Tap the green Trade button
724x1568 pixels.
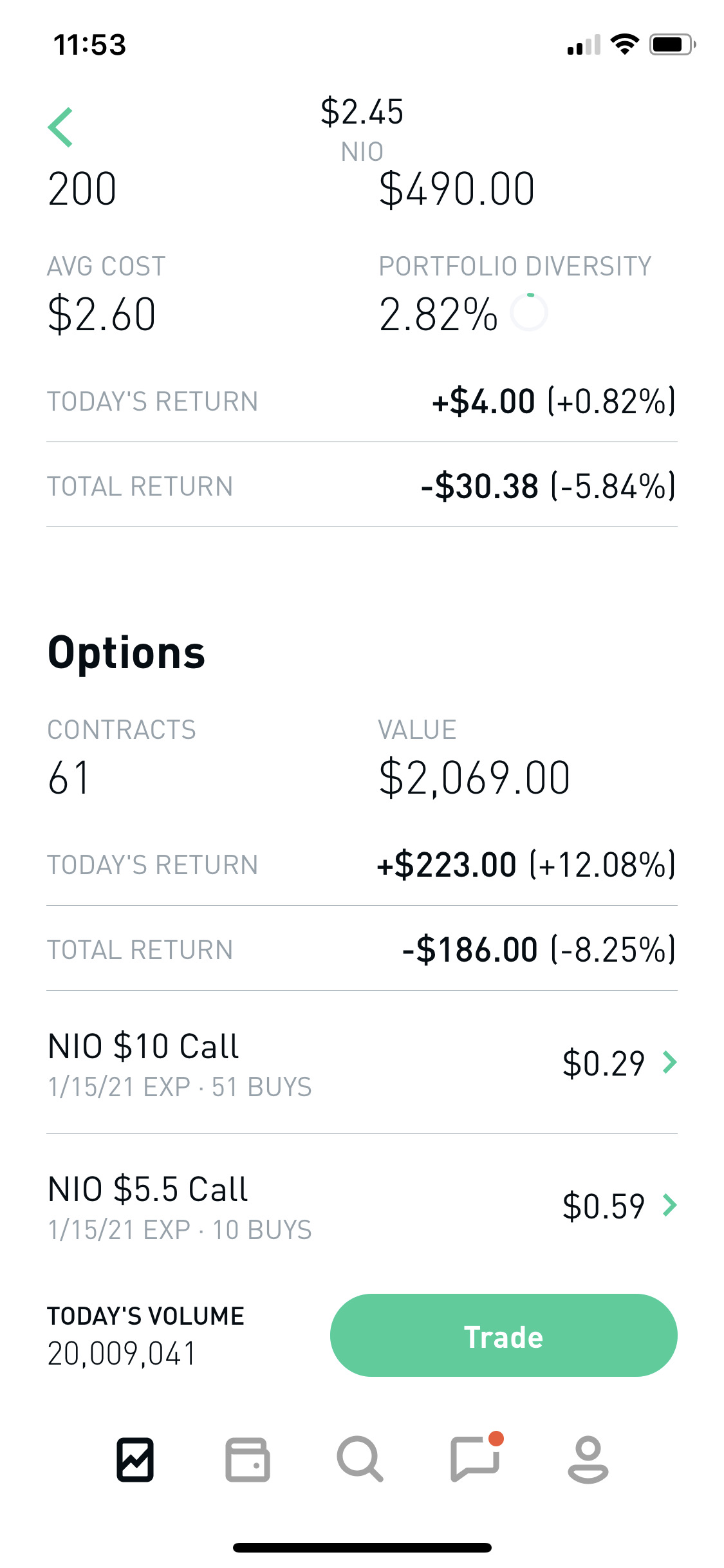(x=503, y=1336)
